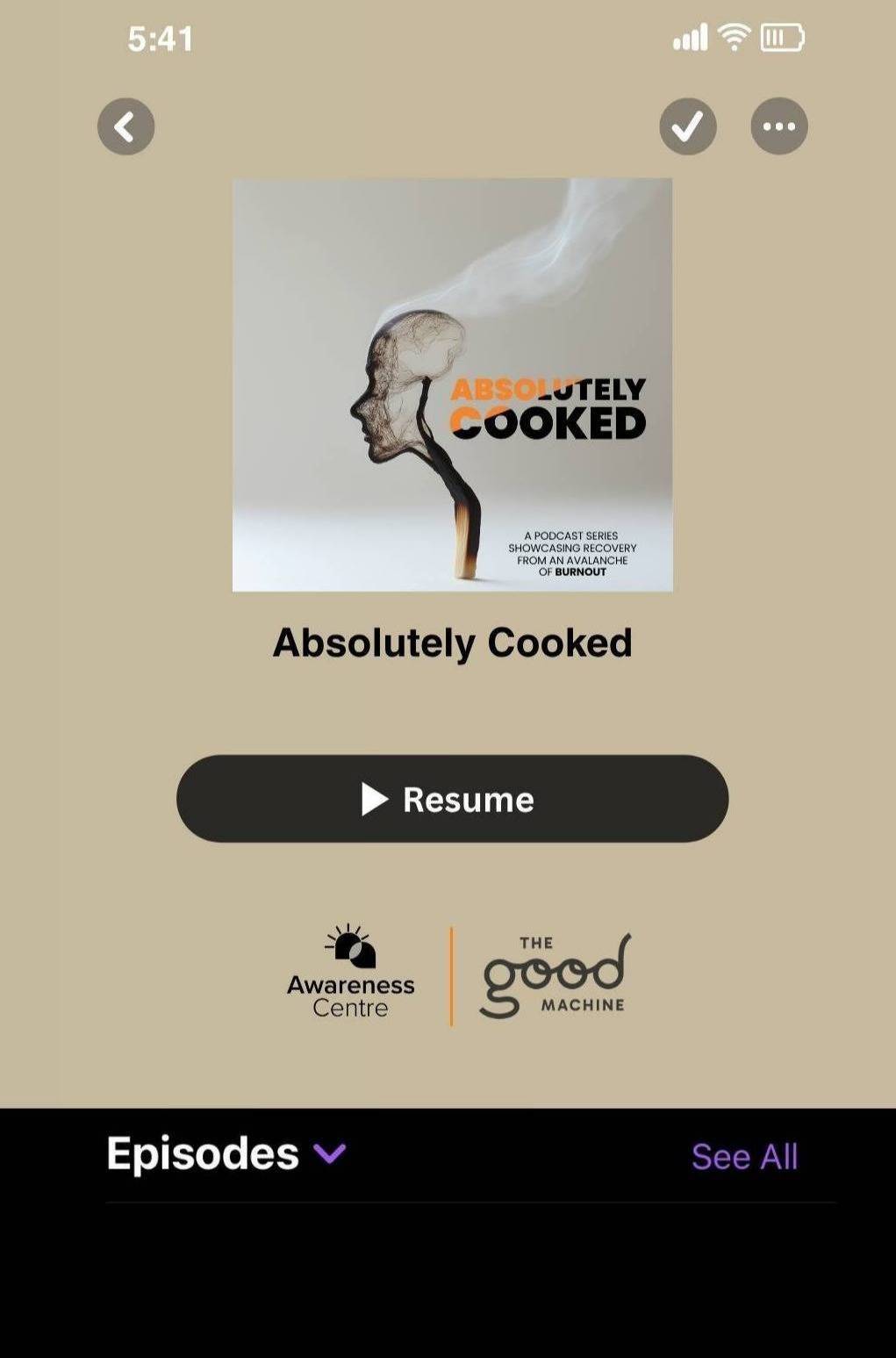See all episodes
Viewport: 896px width, 1358px height.
coord(744,1156)
